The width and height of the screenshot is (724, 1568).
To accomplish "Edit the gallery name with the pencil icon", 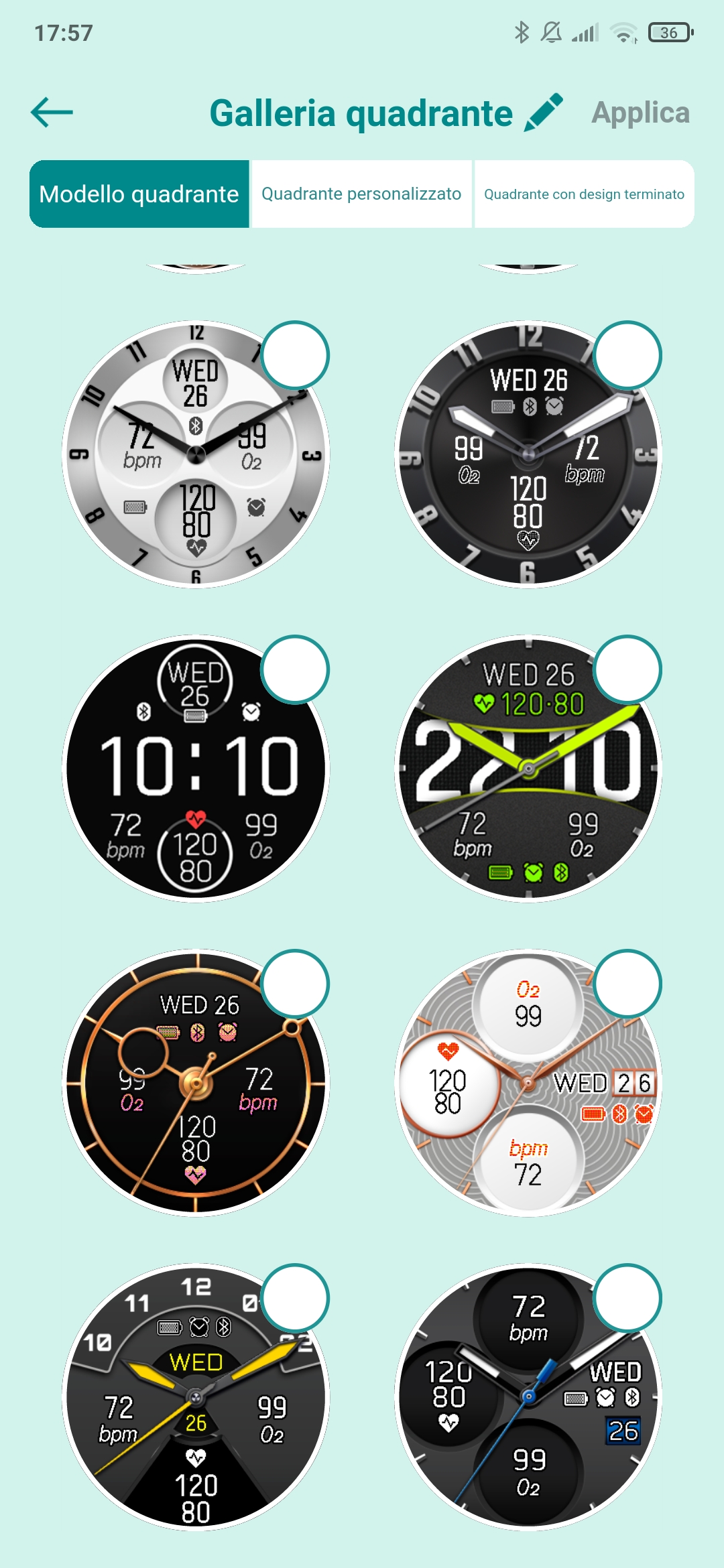I will (x=543, y=113).
